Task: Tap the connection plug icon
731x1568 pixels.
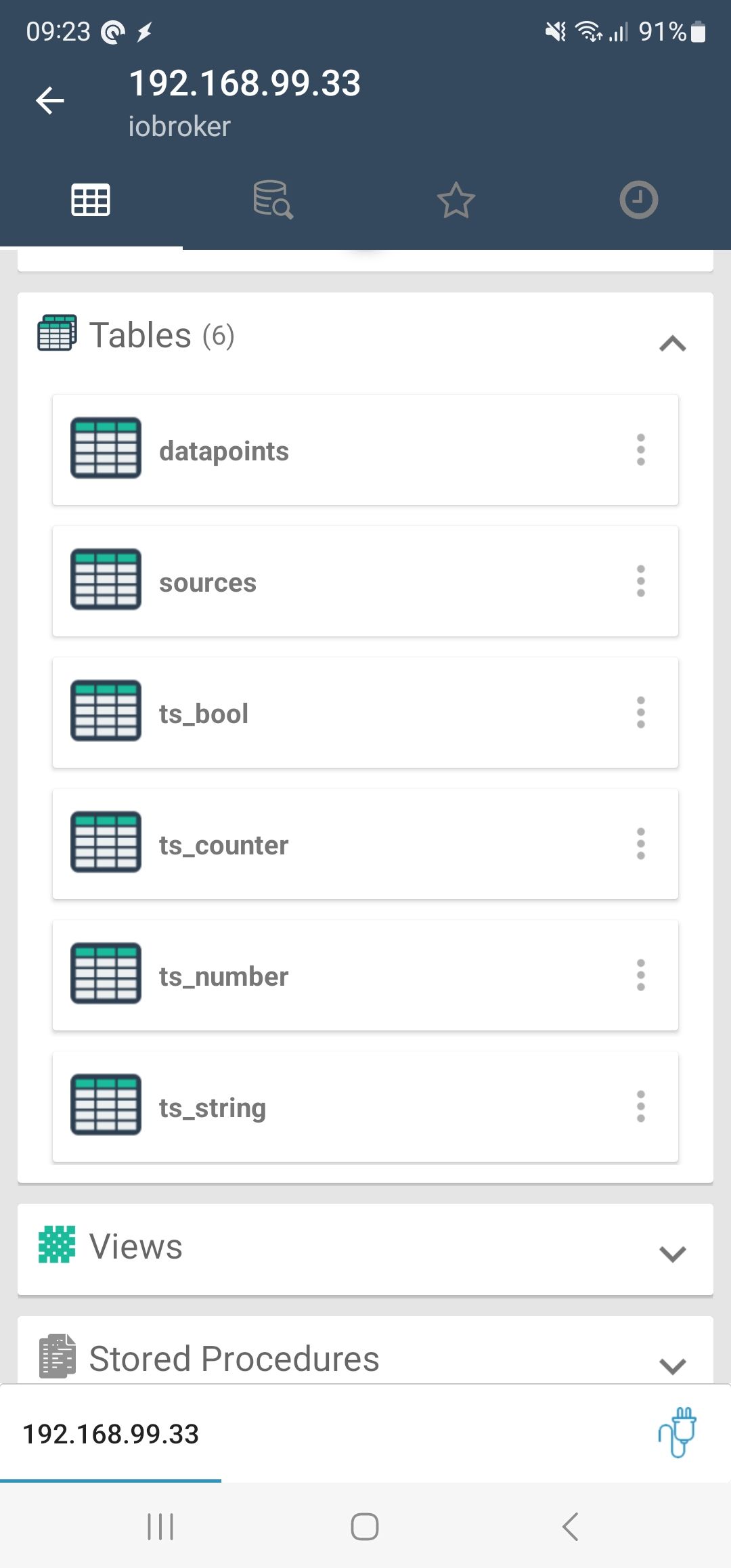Action: click(x=678, y=1433)
